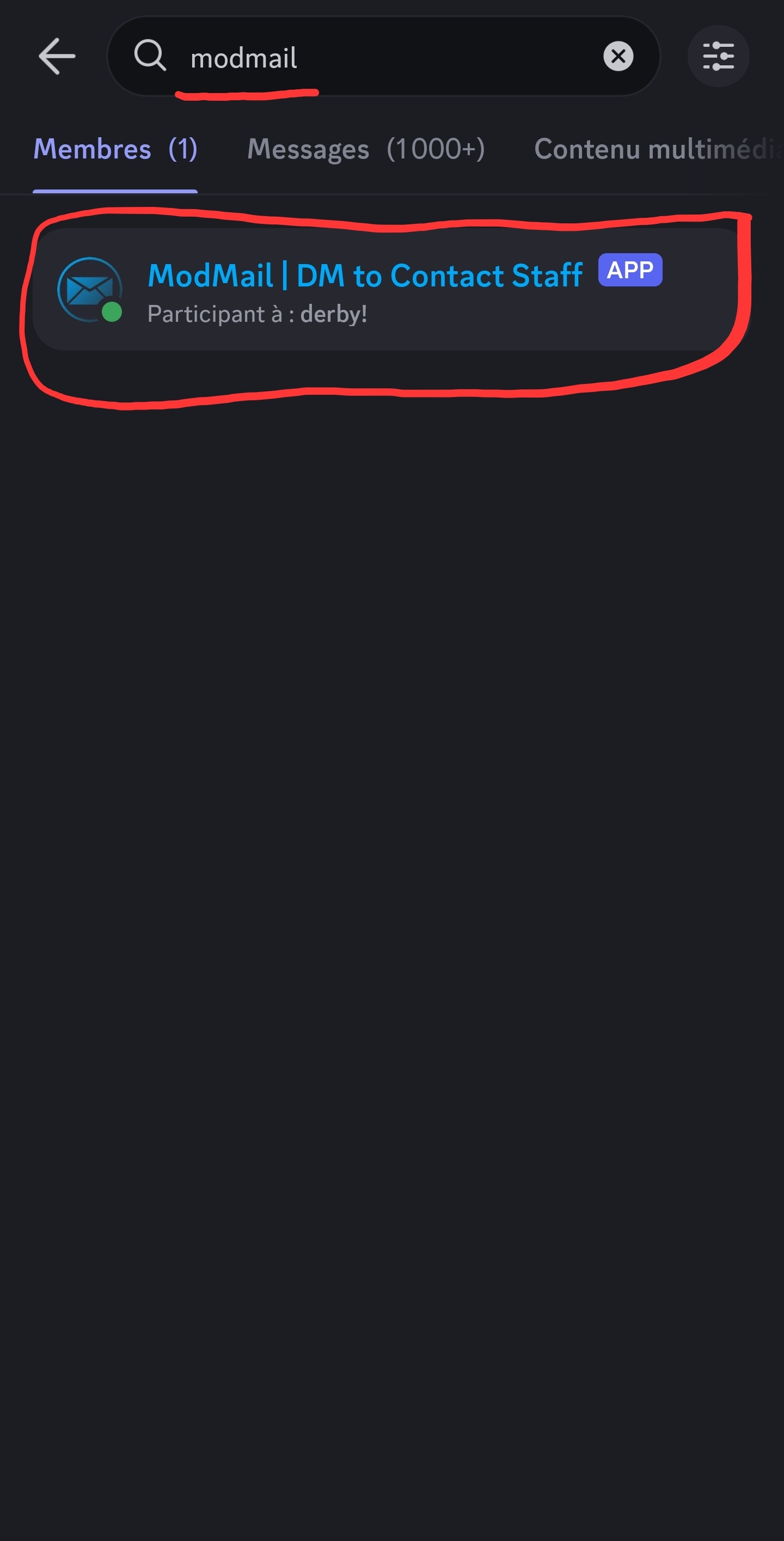The width and height of the screenshot is (784, 1541).
Task: Clear the search text
Action: click(x=618, y=57)
